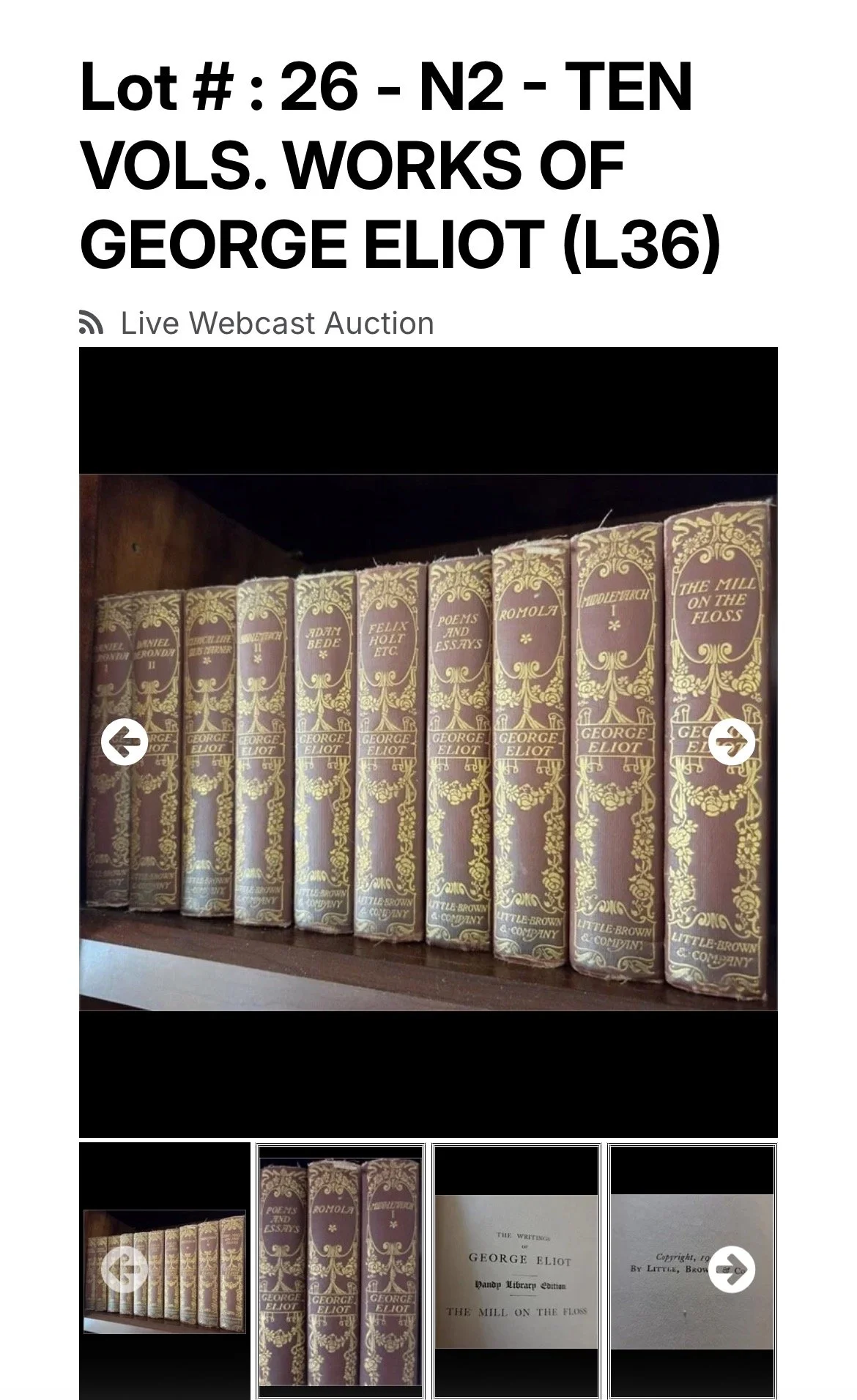
Task: Select the Poems, Romola, Middlemarch spines thumbnail
Action: point(341,1271)
